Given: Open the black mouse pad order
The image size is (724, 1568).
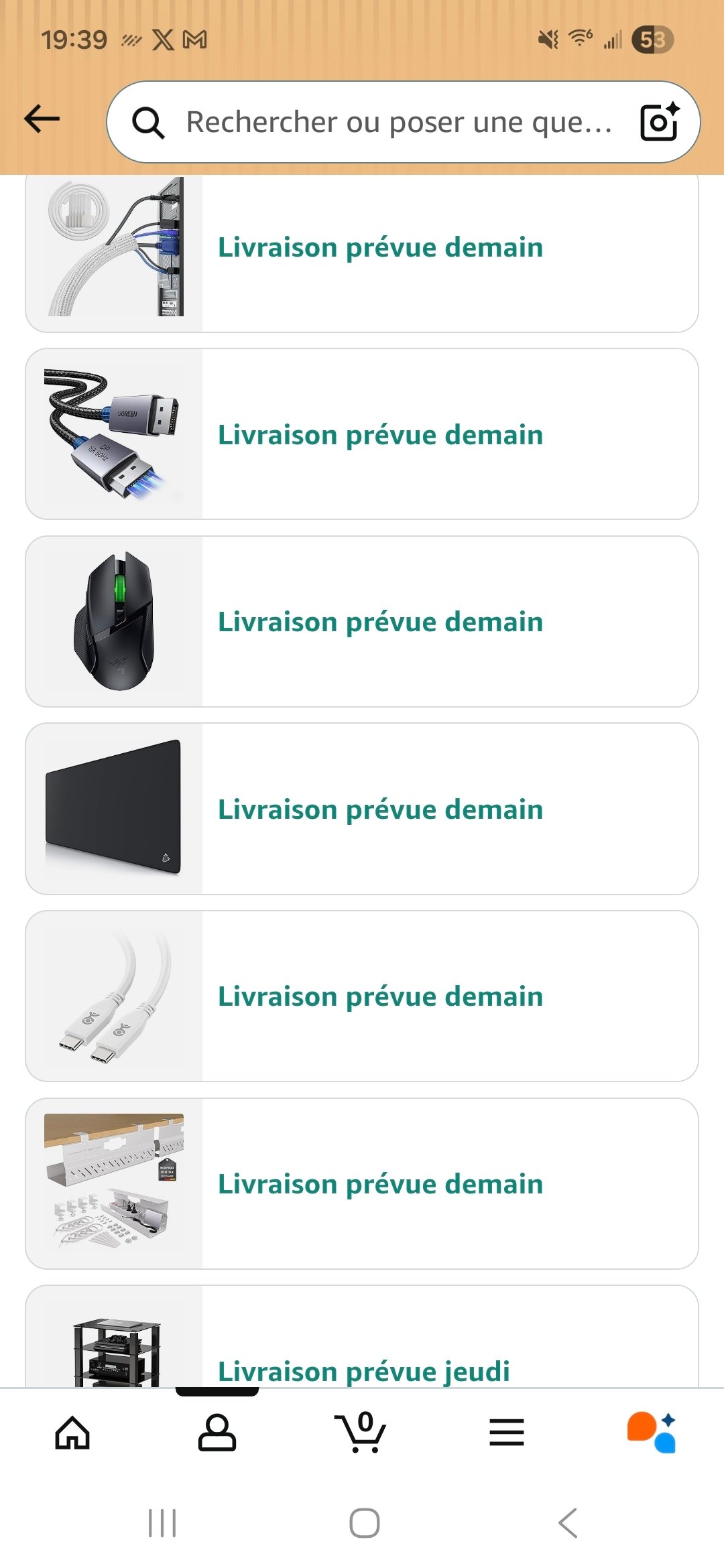Looking at the screenshot, I should point(362,809).
